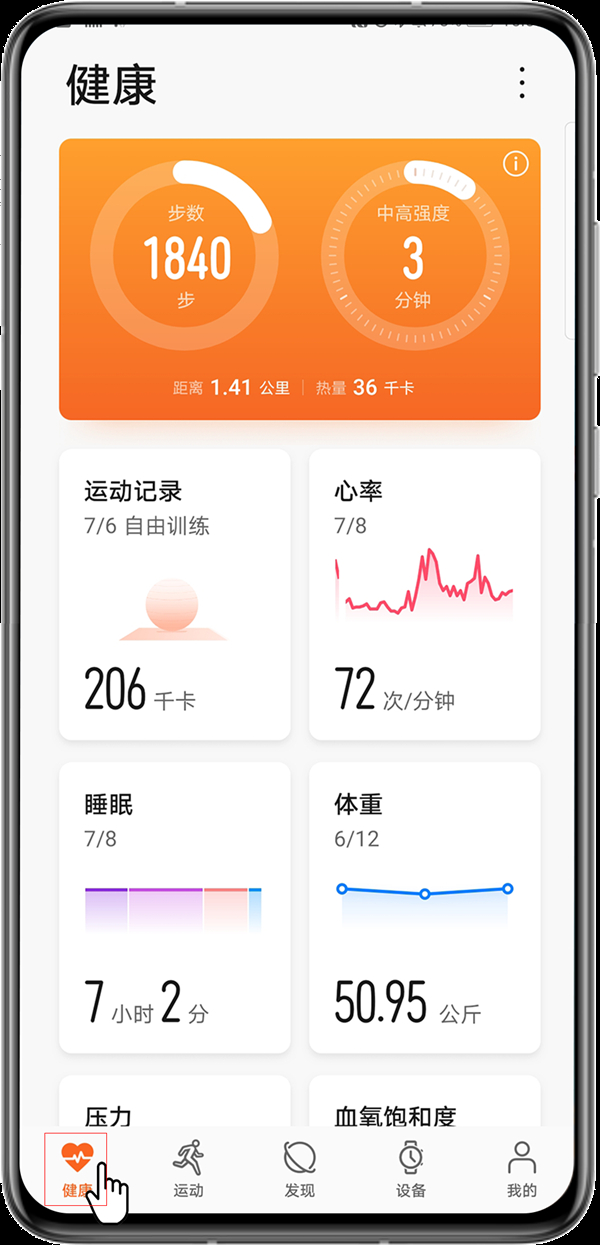Open the 运动记录 card
Viewport: 600px width, 1245px height.
click(x=175, y=594)
